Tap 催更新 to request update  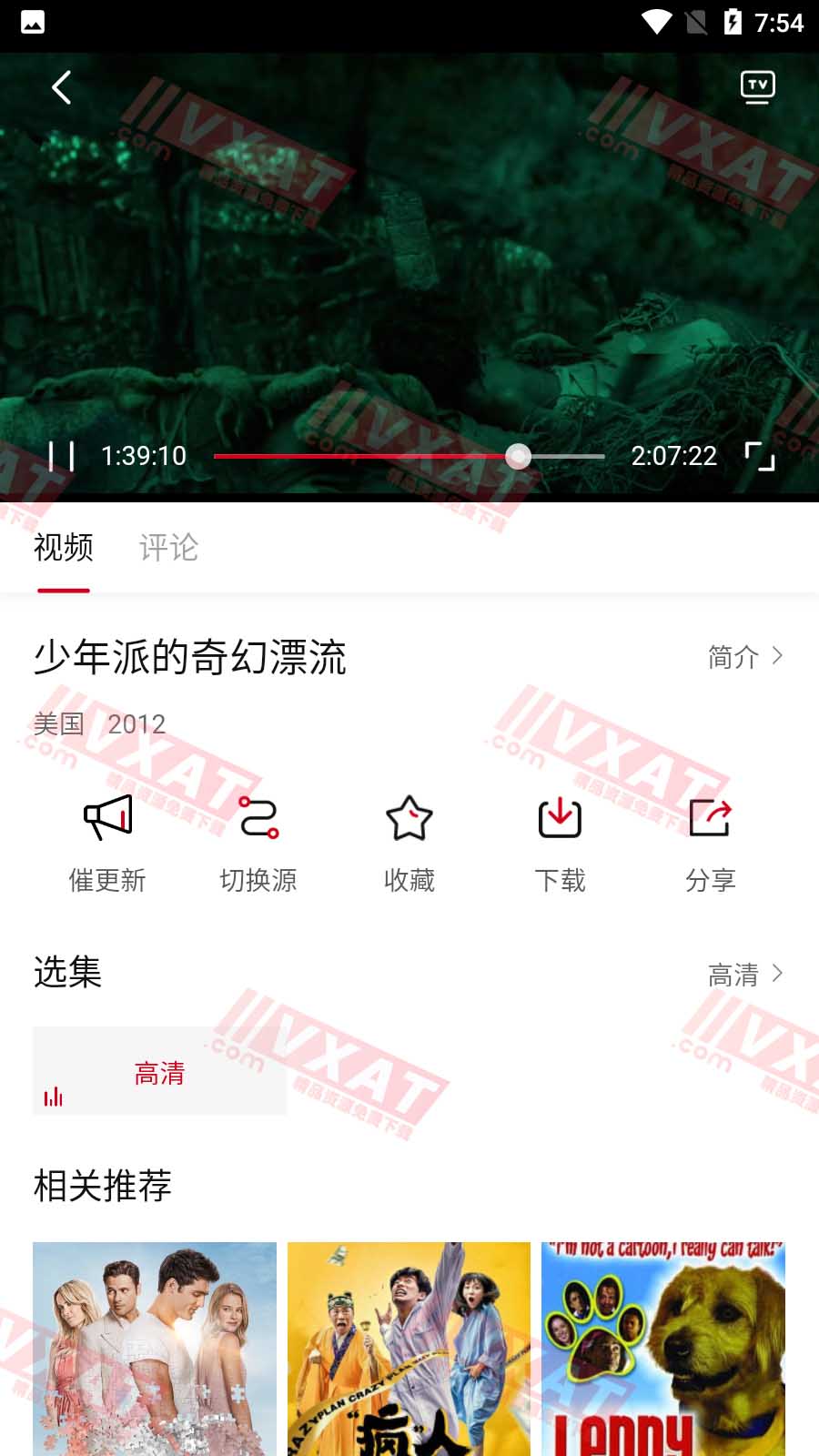point(107,842)
